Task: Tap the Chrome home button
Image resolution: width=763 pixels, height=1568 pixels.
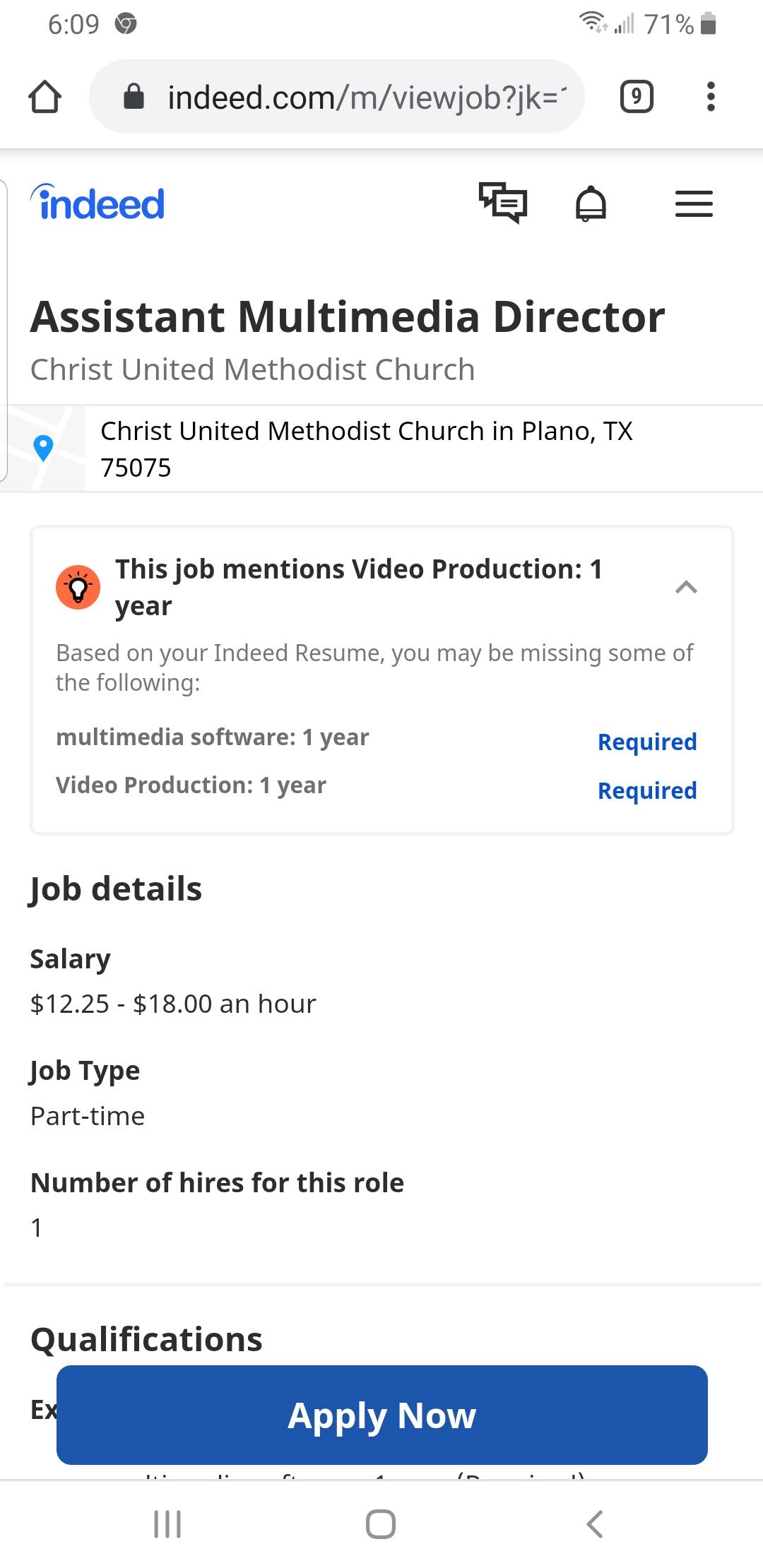Action: tap(45, 97)
